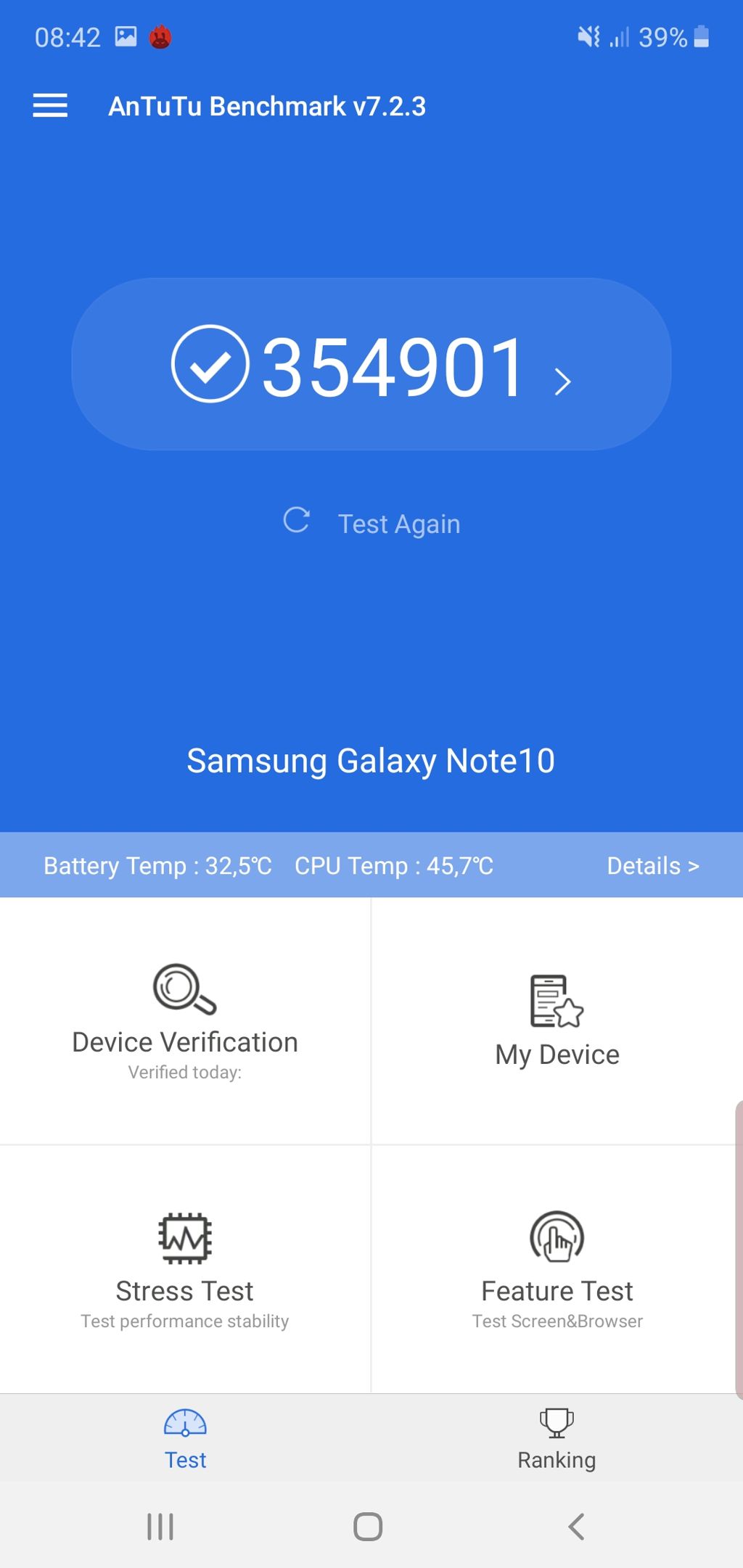Open Feature Test
This screenshot has height=1568, width=743.
click(x=557, y=1269)
